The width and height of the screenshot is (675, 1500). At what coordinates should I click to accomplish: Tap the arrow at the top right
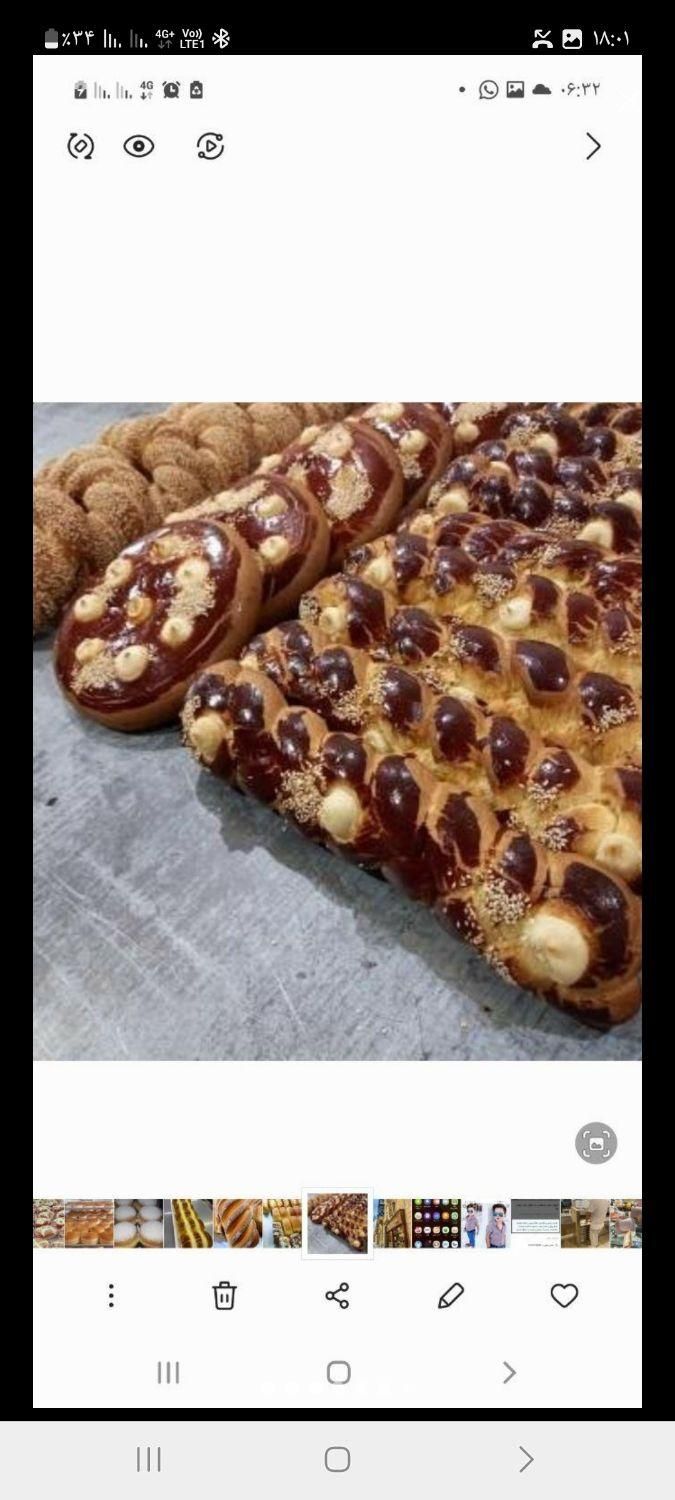[x=593, y=147]
